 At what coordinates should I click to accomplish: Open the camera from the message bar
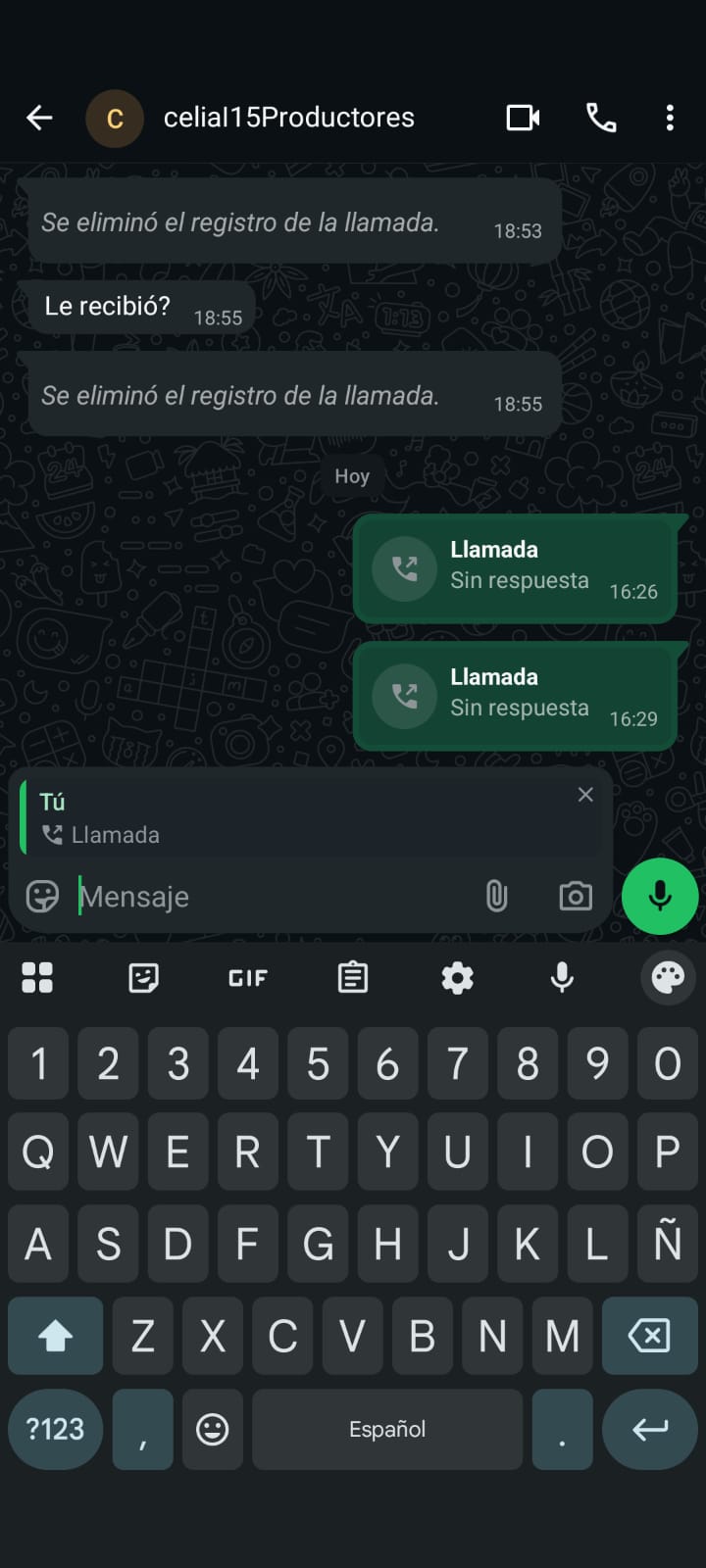click(x=576, y=896)
